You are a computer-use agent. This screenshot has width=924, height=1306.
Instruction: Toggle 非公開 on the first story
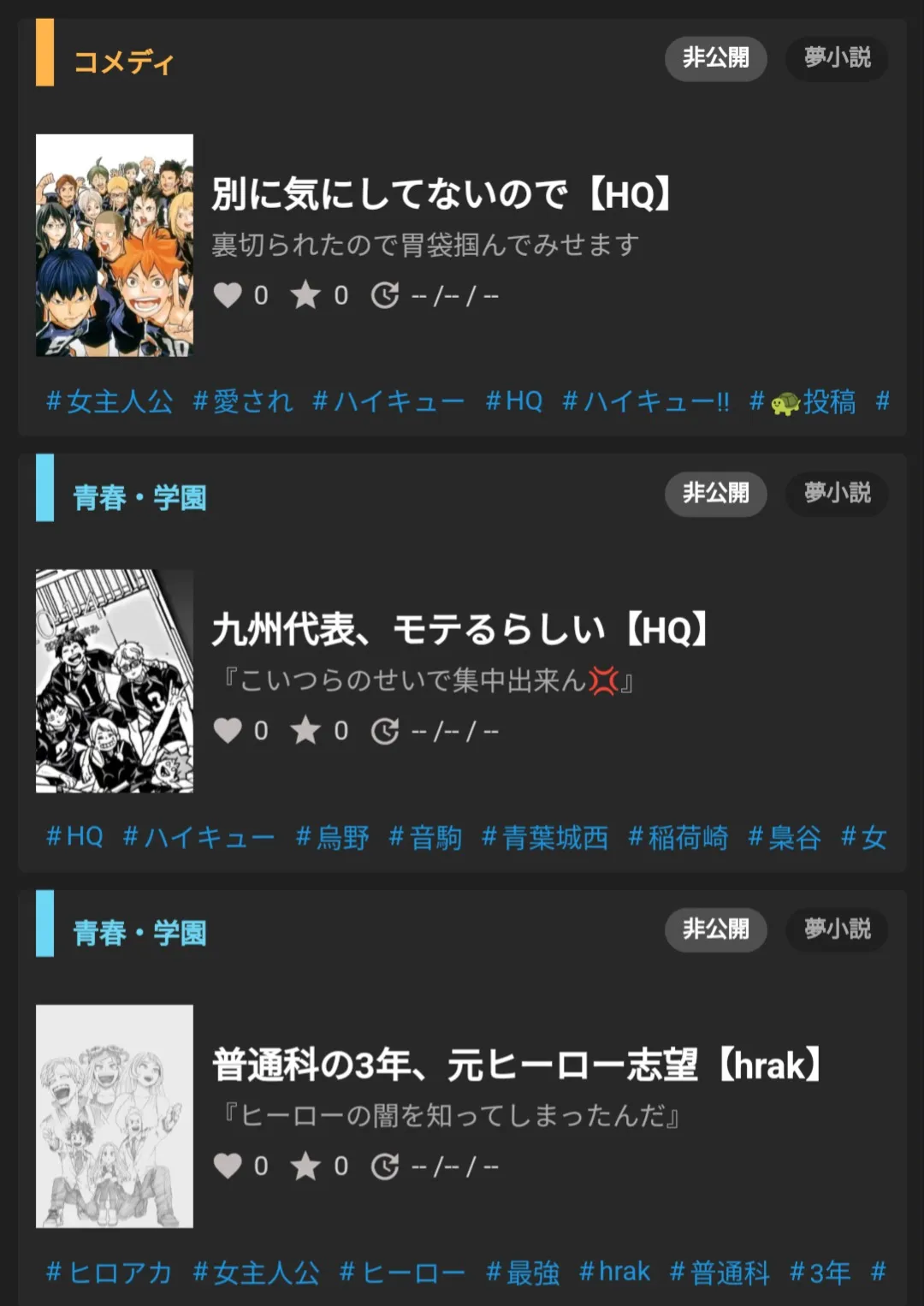716,59
